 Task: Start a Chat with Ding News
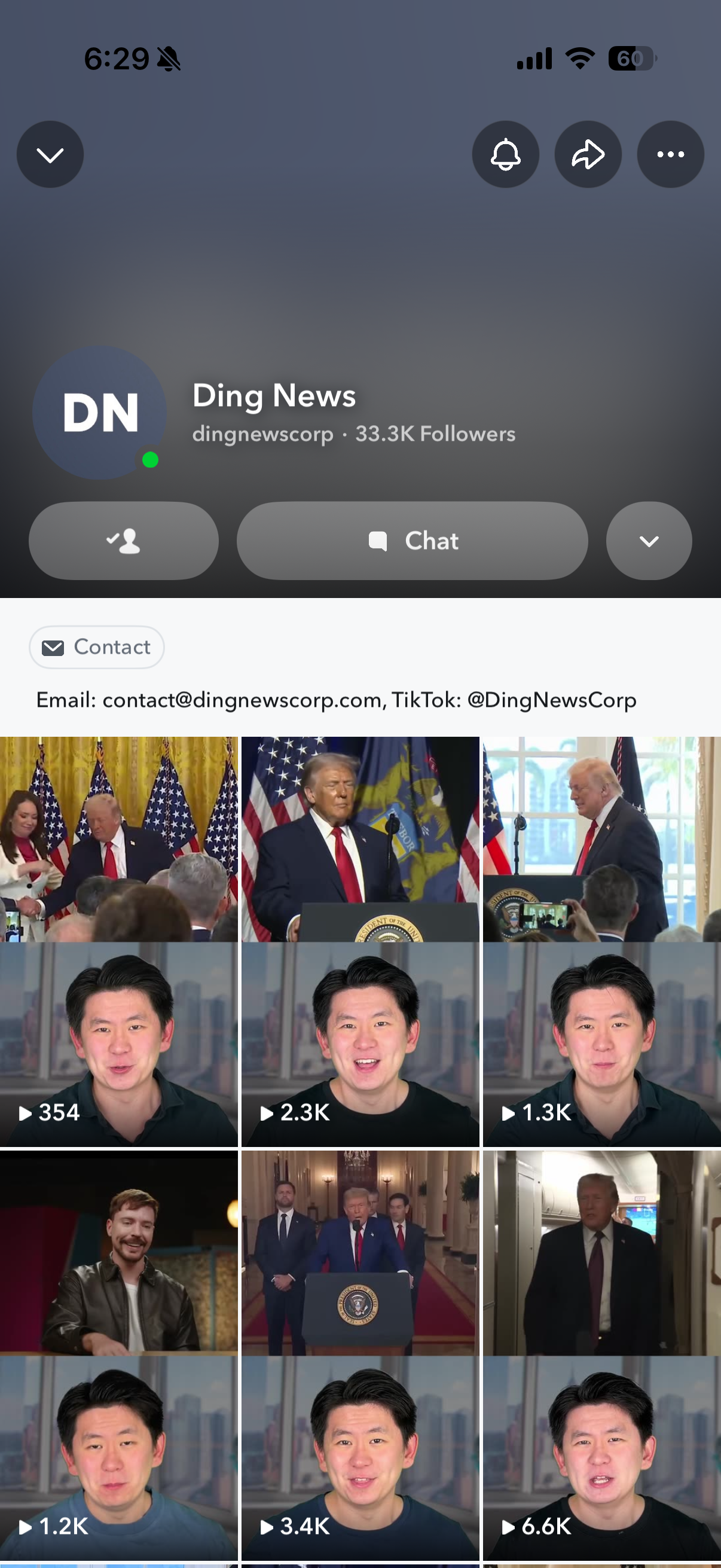pyautogui.click(x=412, y=541)
